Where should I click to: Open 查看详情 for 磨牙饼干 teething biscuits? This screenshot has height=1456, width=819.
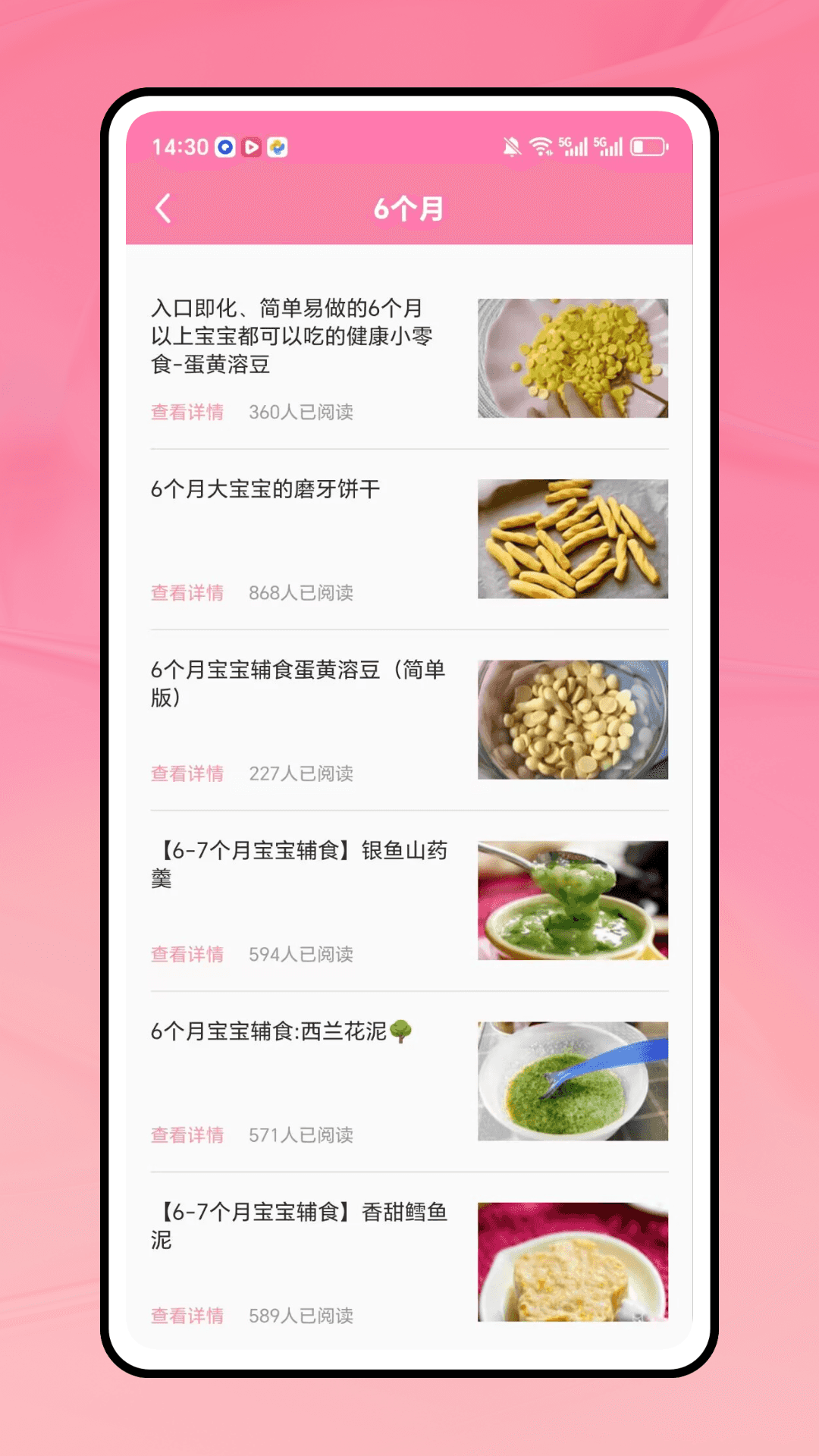tap(187, 594)
